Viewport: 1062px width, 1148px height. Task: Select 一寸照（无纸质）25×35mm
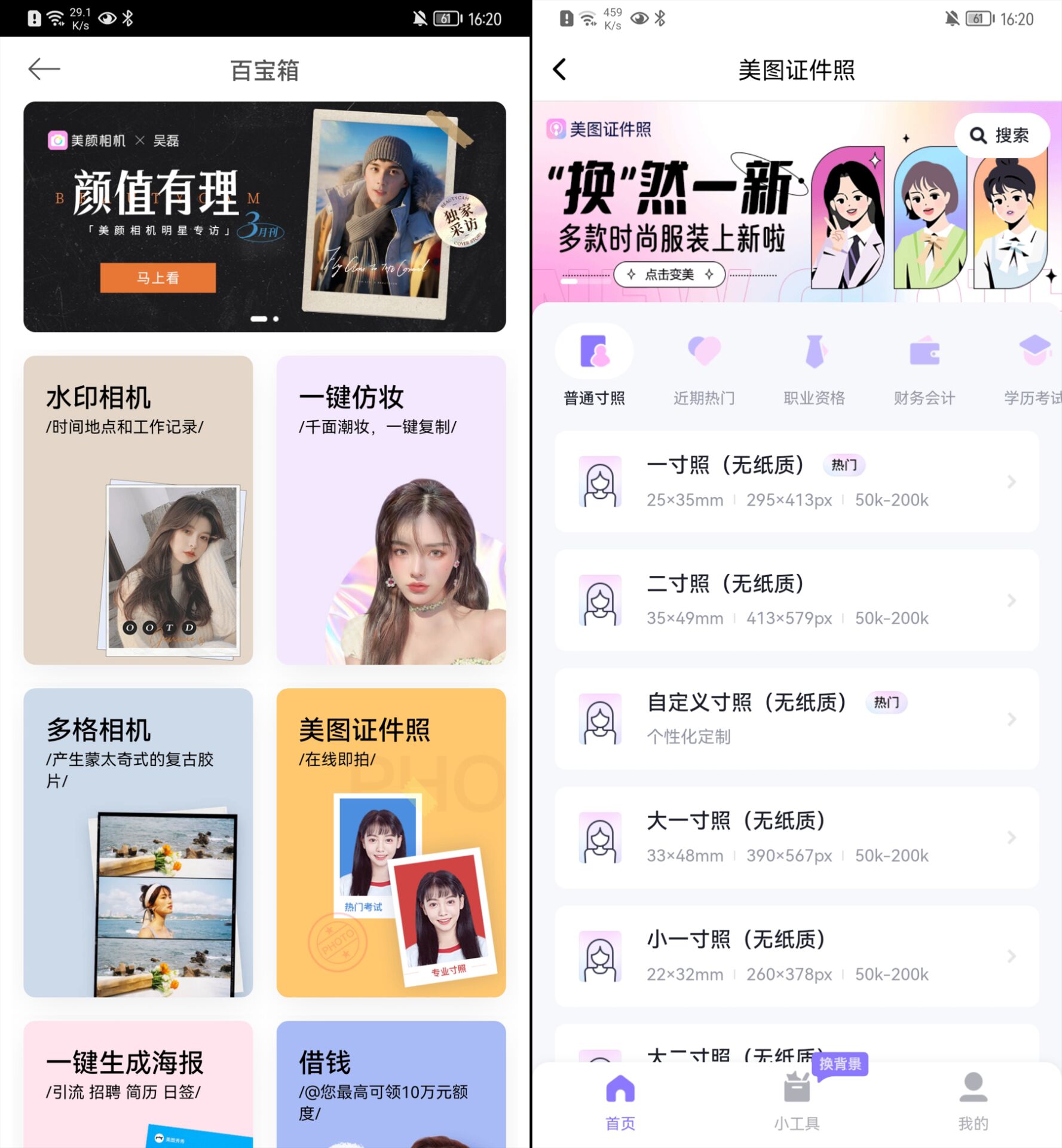click(x=796, y=481)
